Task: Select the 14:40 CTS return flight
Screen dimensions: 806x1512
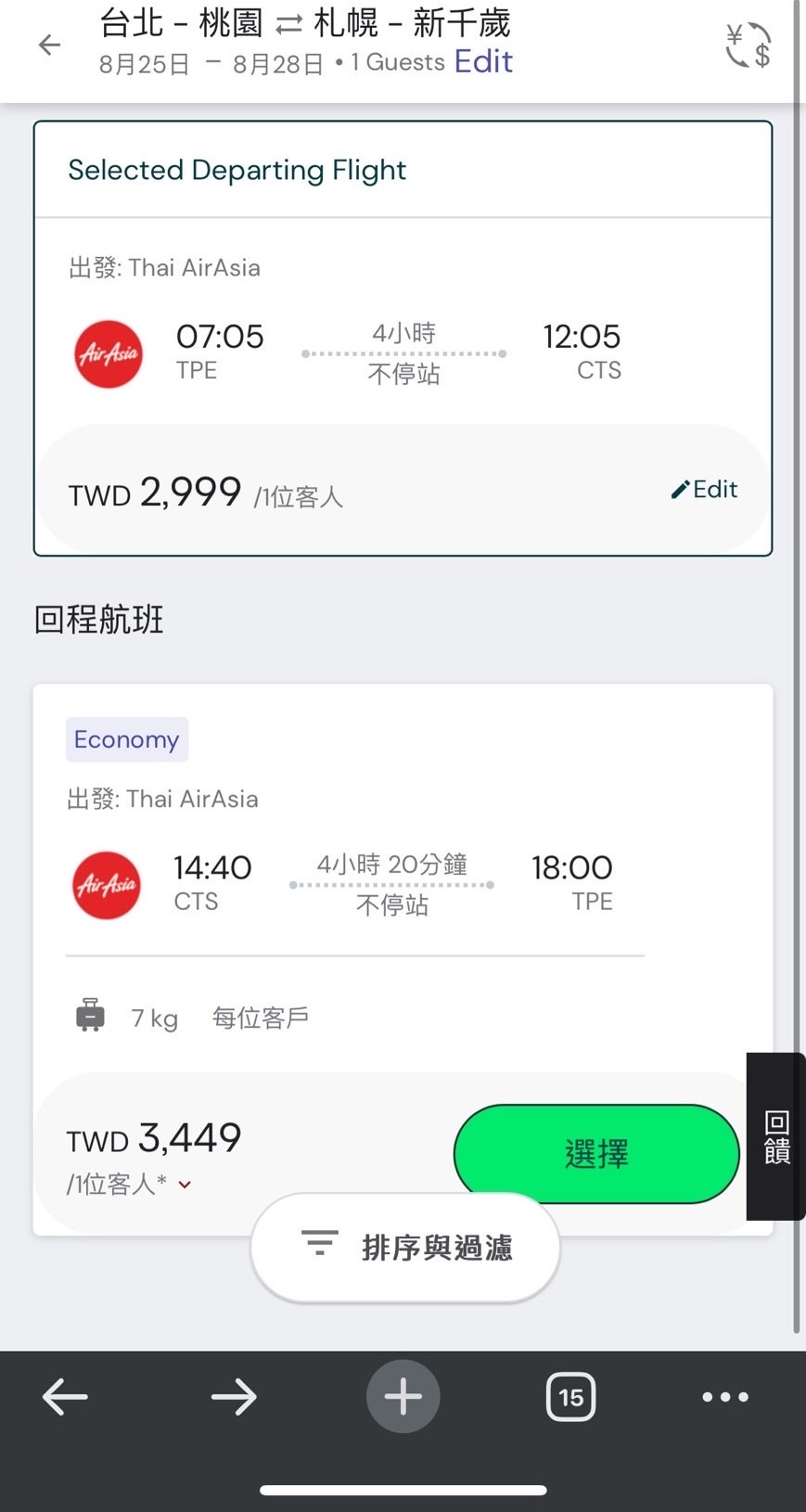Action: click(595, 1153)
